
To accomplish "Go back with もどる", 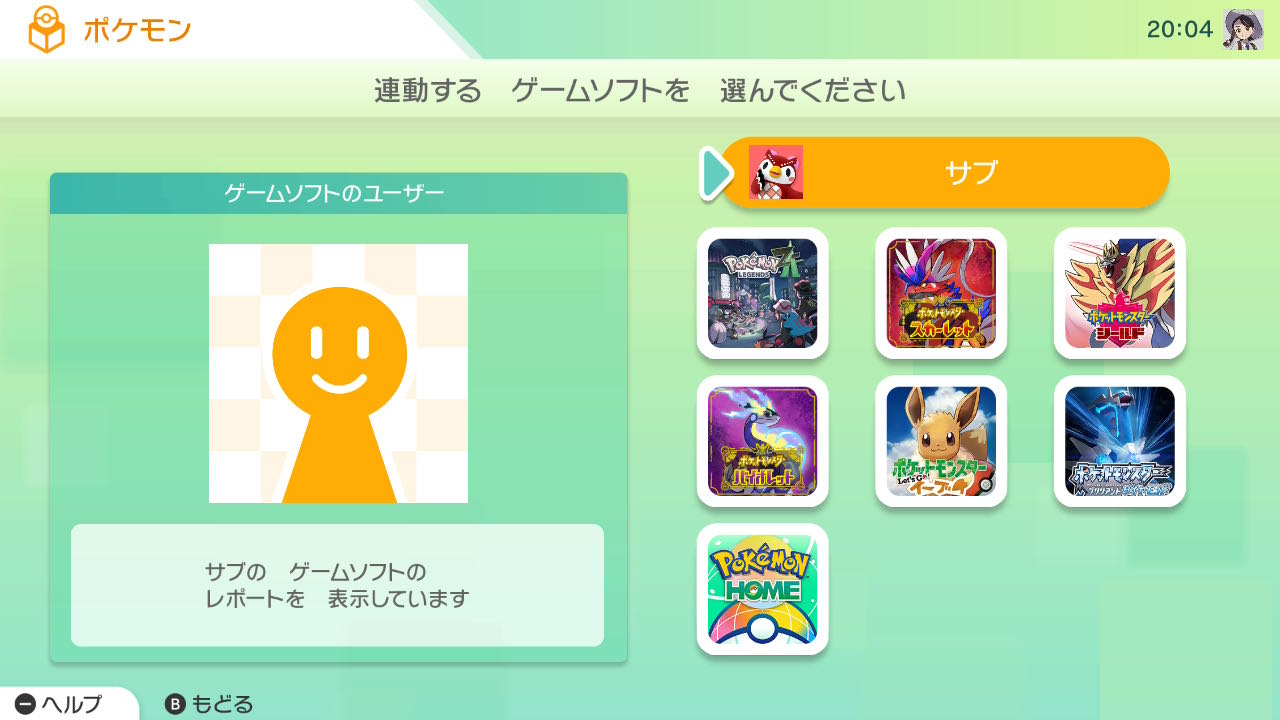I will tap(210, 704).
